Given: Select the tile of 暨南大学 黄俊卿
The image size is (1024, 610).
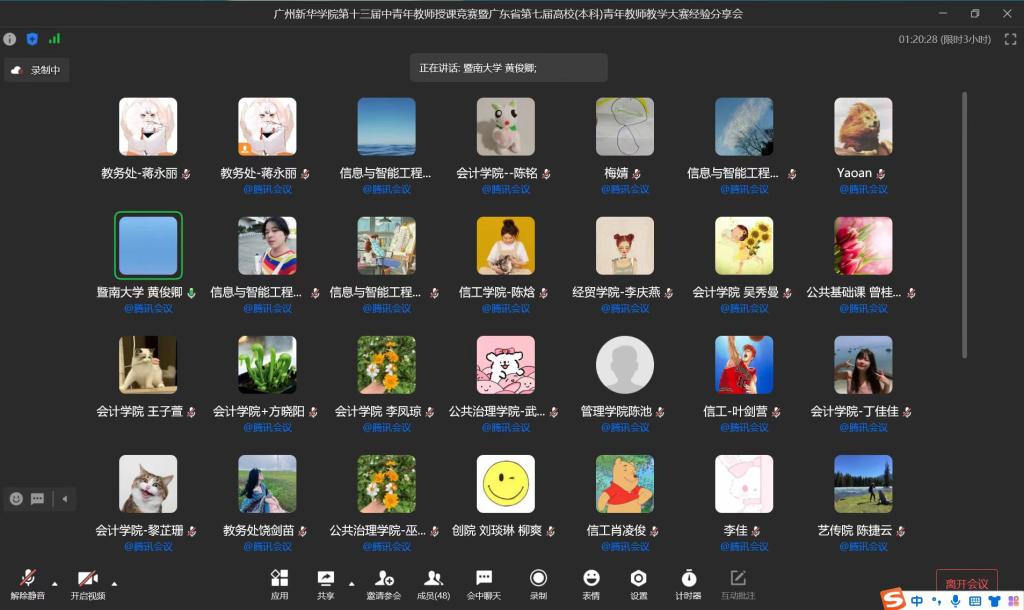Looking at the screenshot, I should (x=148, y=246).
